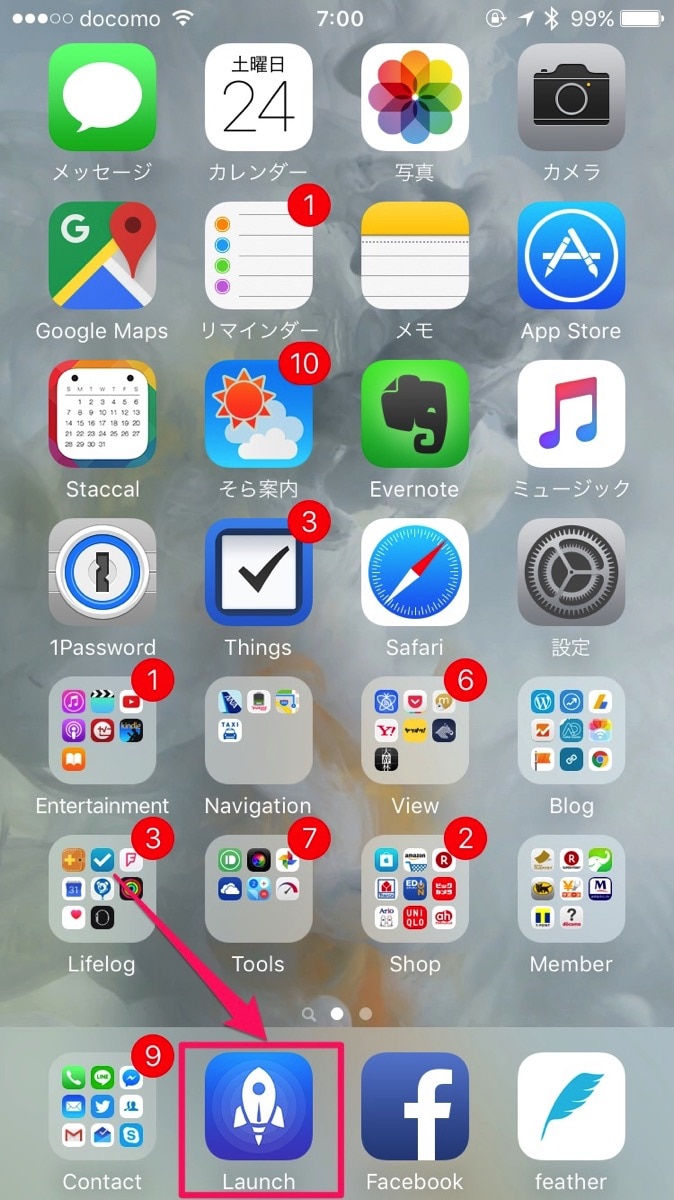Viewport: 674px width, 1200px height.
Task: Open the そら案内 weather app
Action: [x=258, y=413]
